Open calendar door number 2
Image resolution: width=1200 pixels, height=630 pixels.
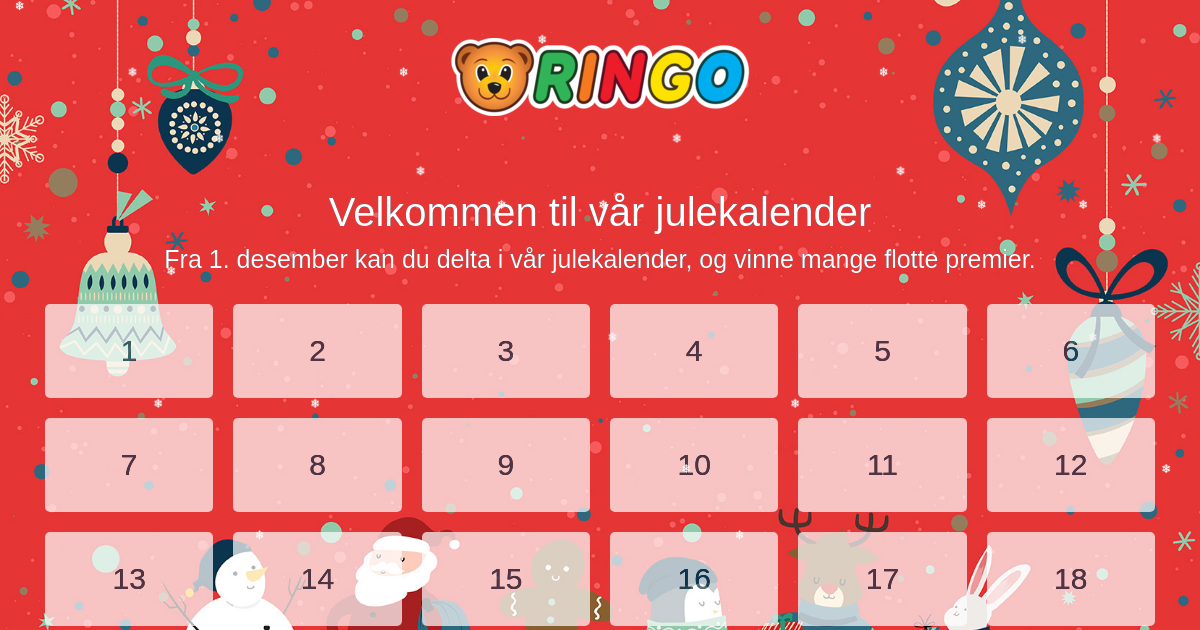pos(317,351)
